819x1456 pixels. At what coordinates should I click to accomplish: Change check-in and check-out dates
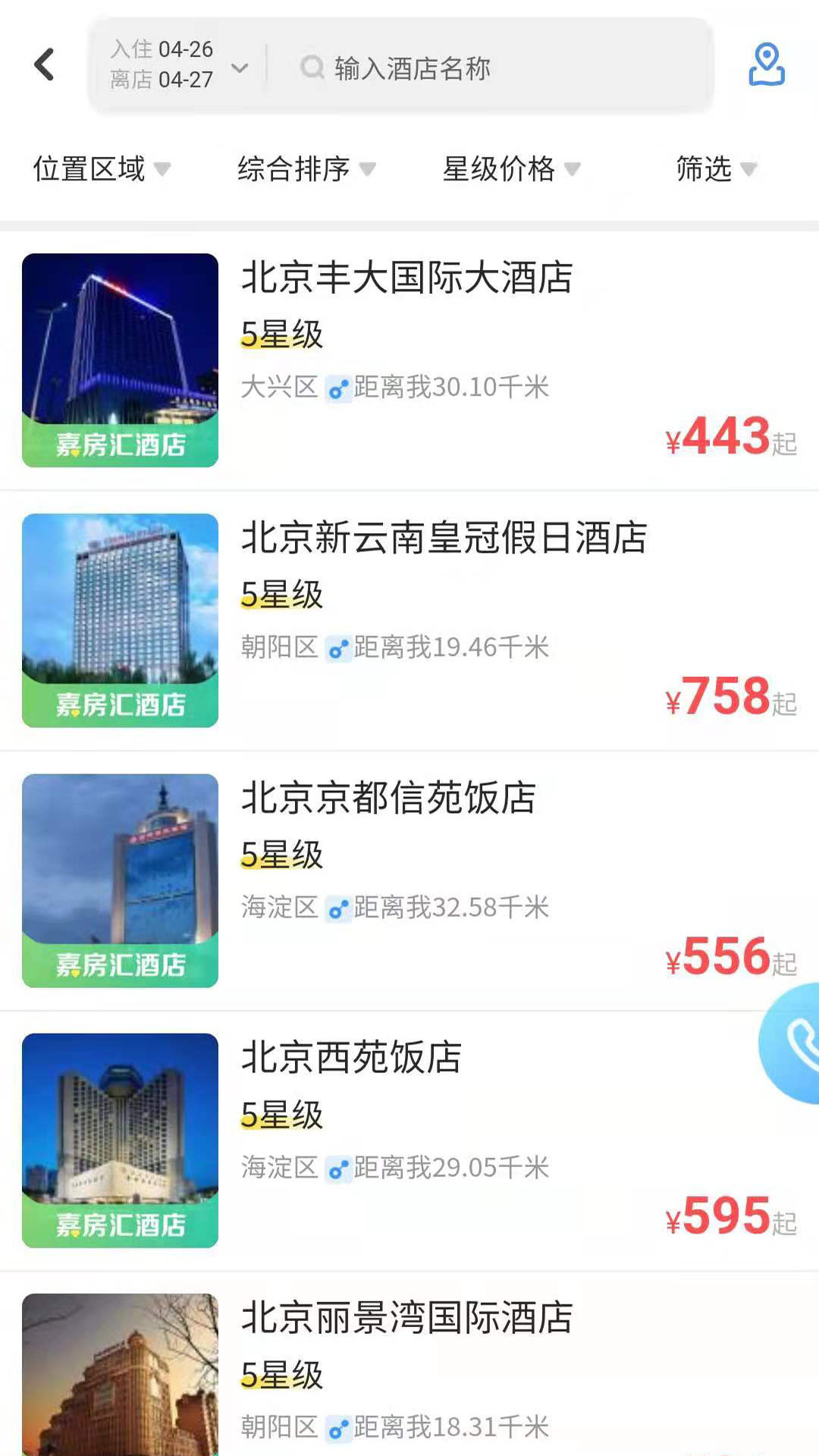(x=178, y=65)
